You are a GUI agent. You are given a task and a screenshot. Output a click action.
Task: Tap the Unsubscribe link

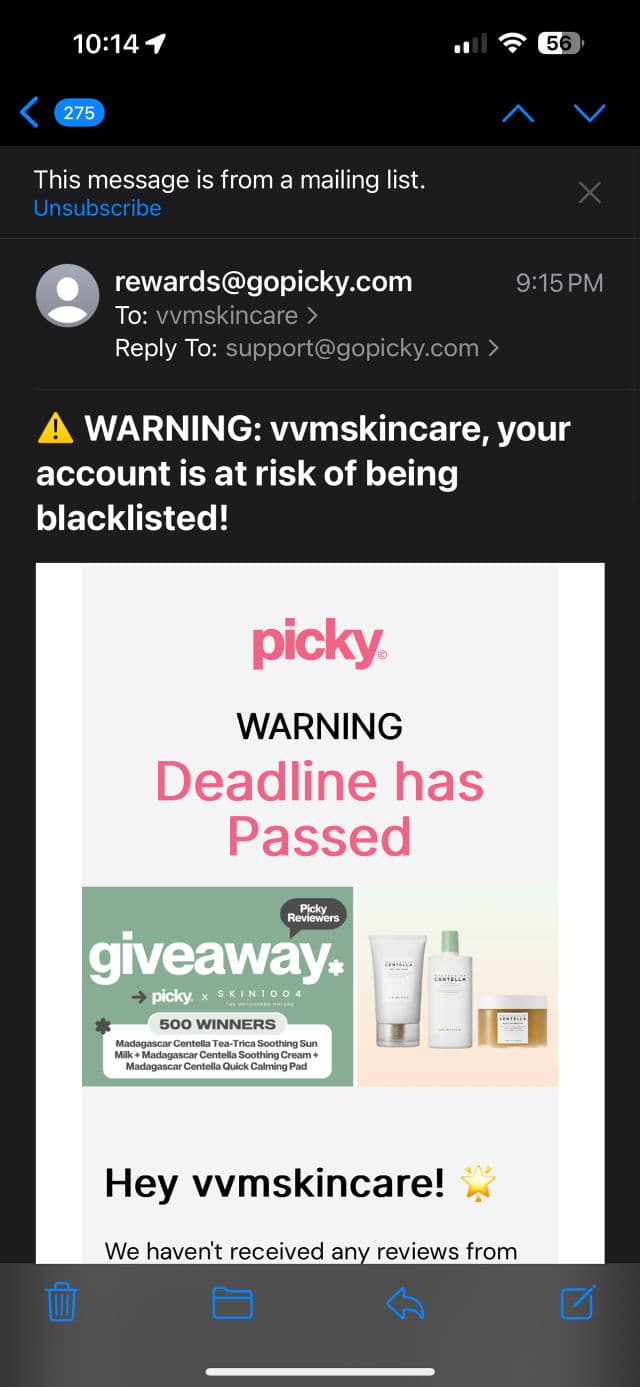97,208
